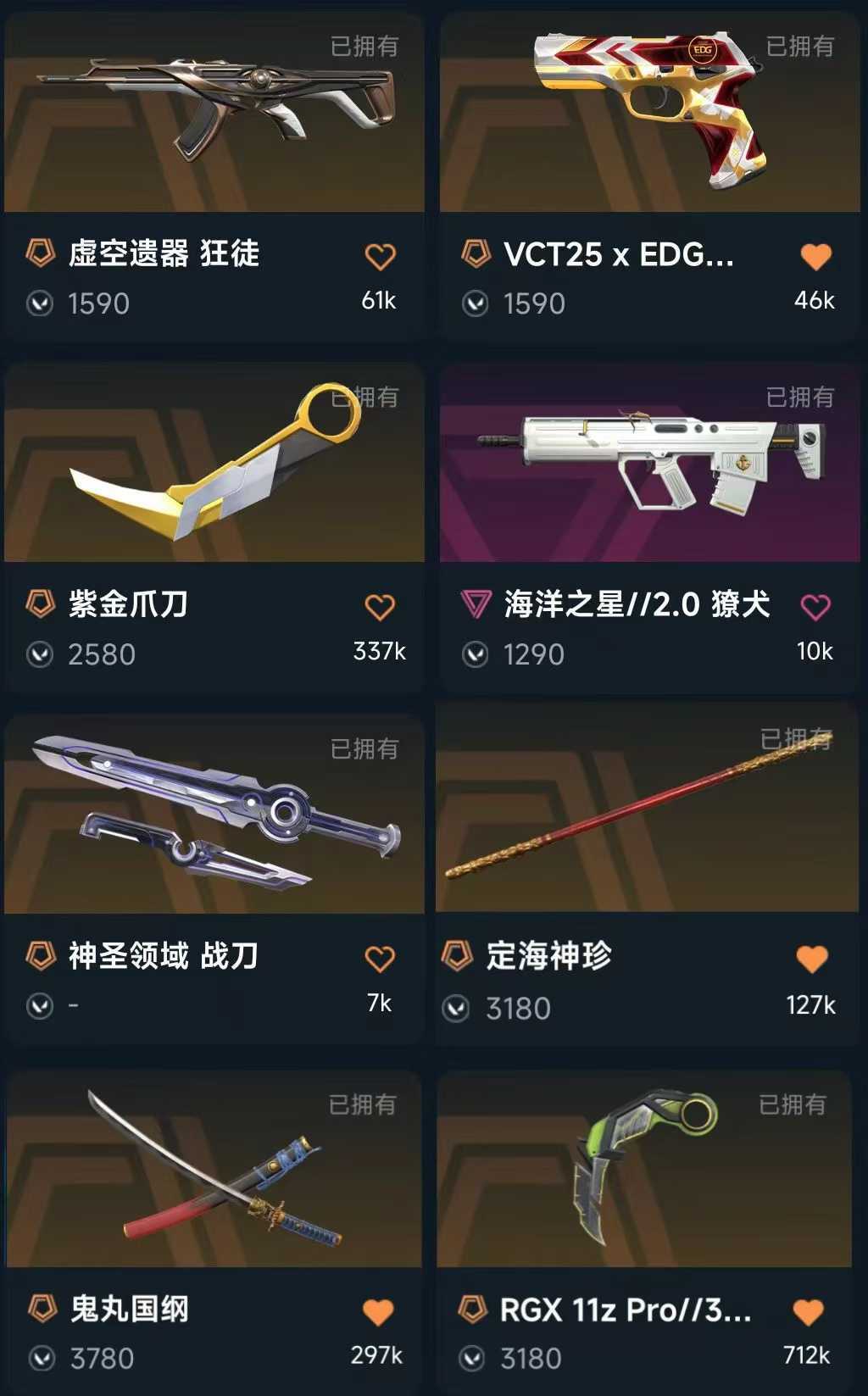The height and width of the screenshot is (1396, 868).
Task: Open the 神圣领域 战刀 skin card
Action: click(214, 880)
